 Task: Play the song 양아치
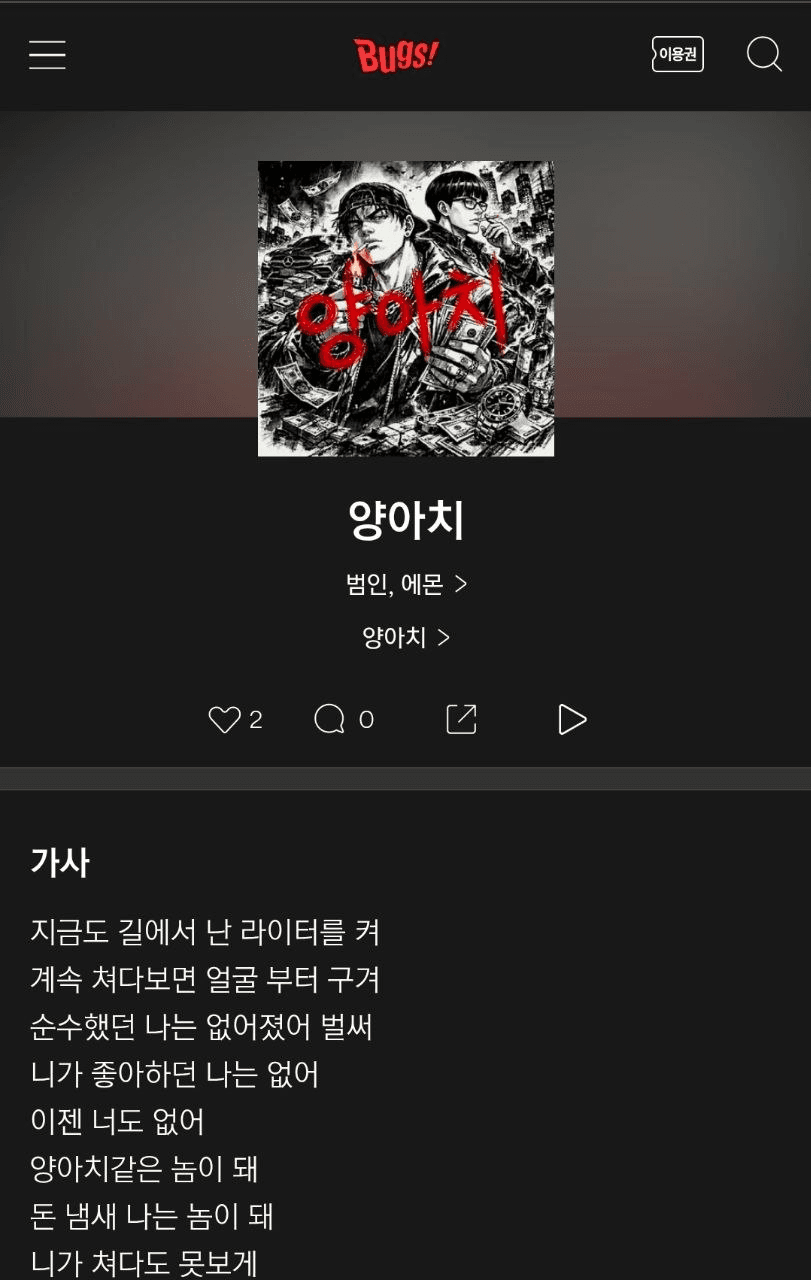(572, 720)
